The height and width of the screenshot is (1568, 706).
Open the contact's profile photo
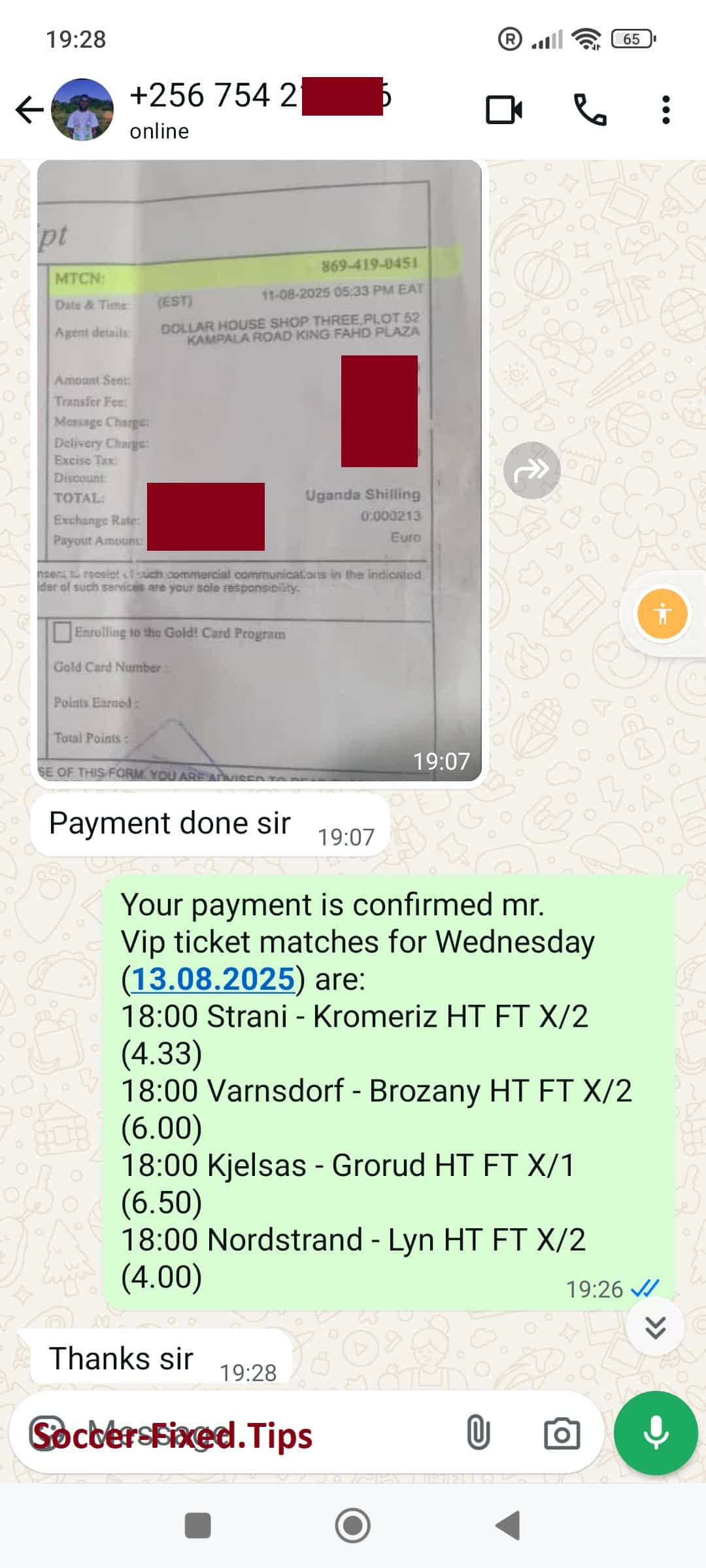tap(82, 110)
